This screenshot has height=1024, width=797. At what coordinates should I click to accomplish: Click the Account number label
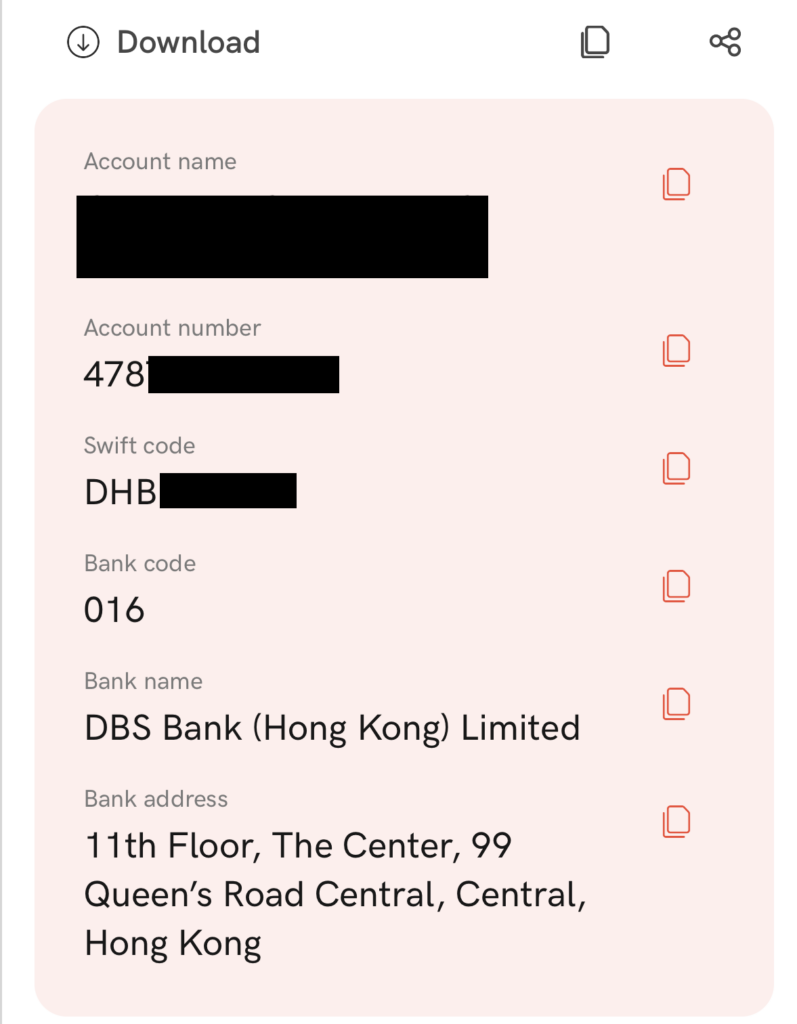click(171, 327)
